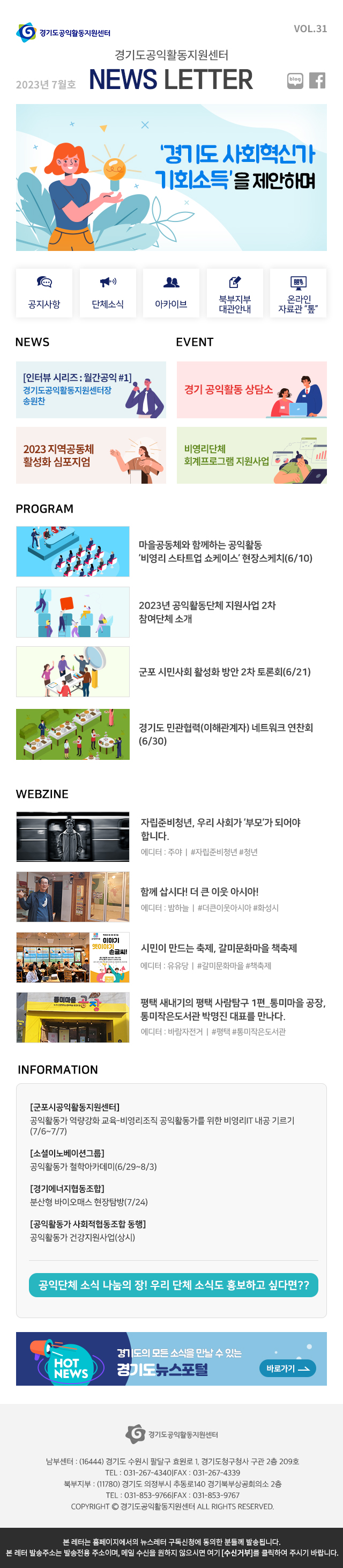Go to 공지사항 notices
This screenshot has height=1568, width=343.
point(44,293)
